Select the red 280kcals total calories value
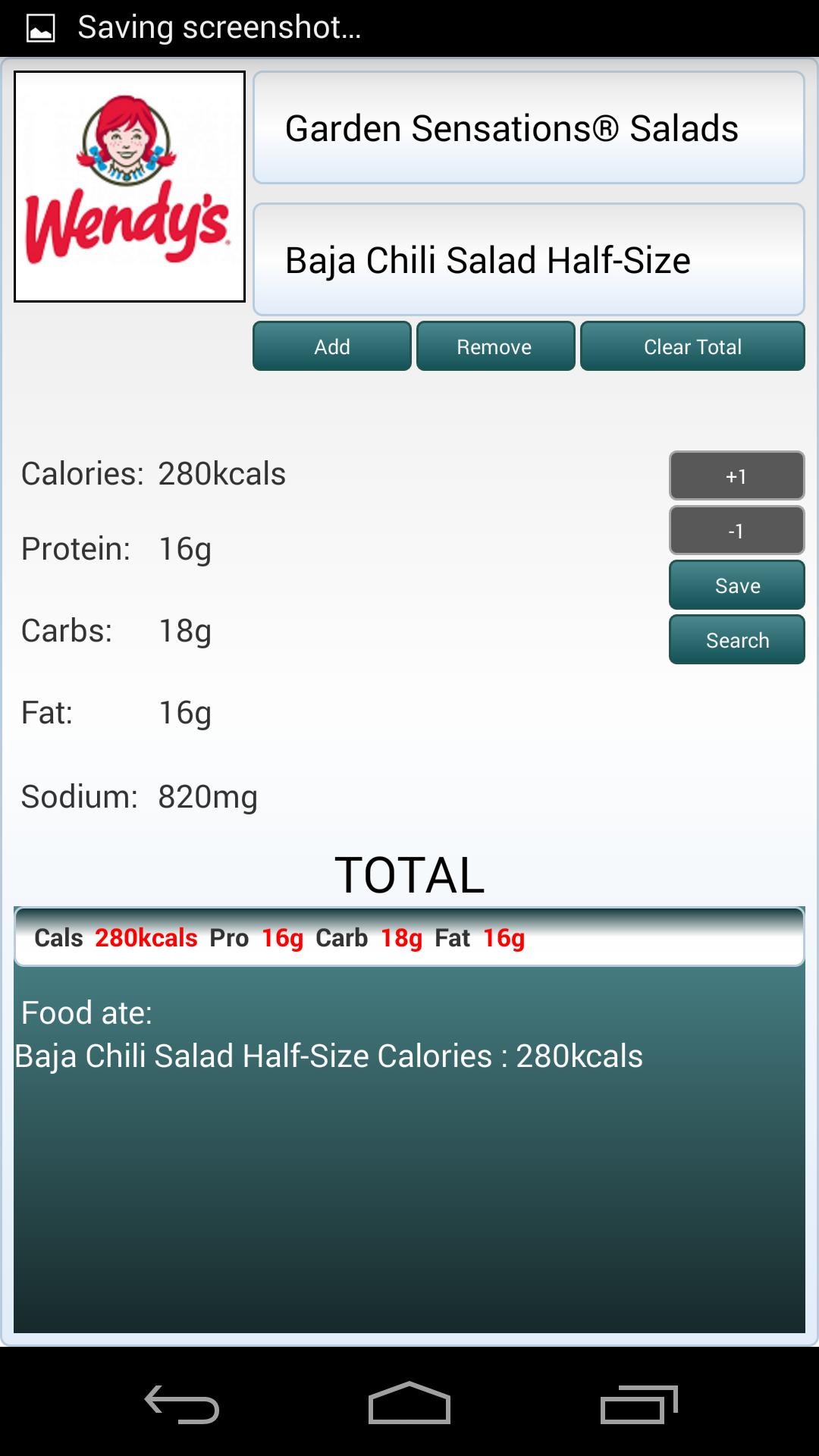819x1456 pixels. click(146, 938)
